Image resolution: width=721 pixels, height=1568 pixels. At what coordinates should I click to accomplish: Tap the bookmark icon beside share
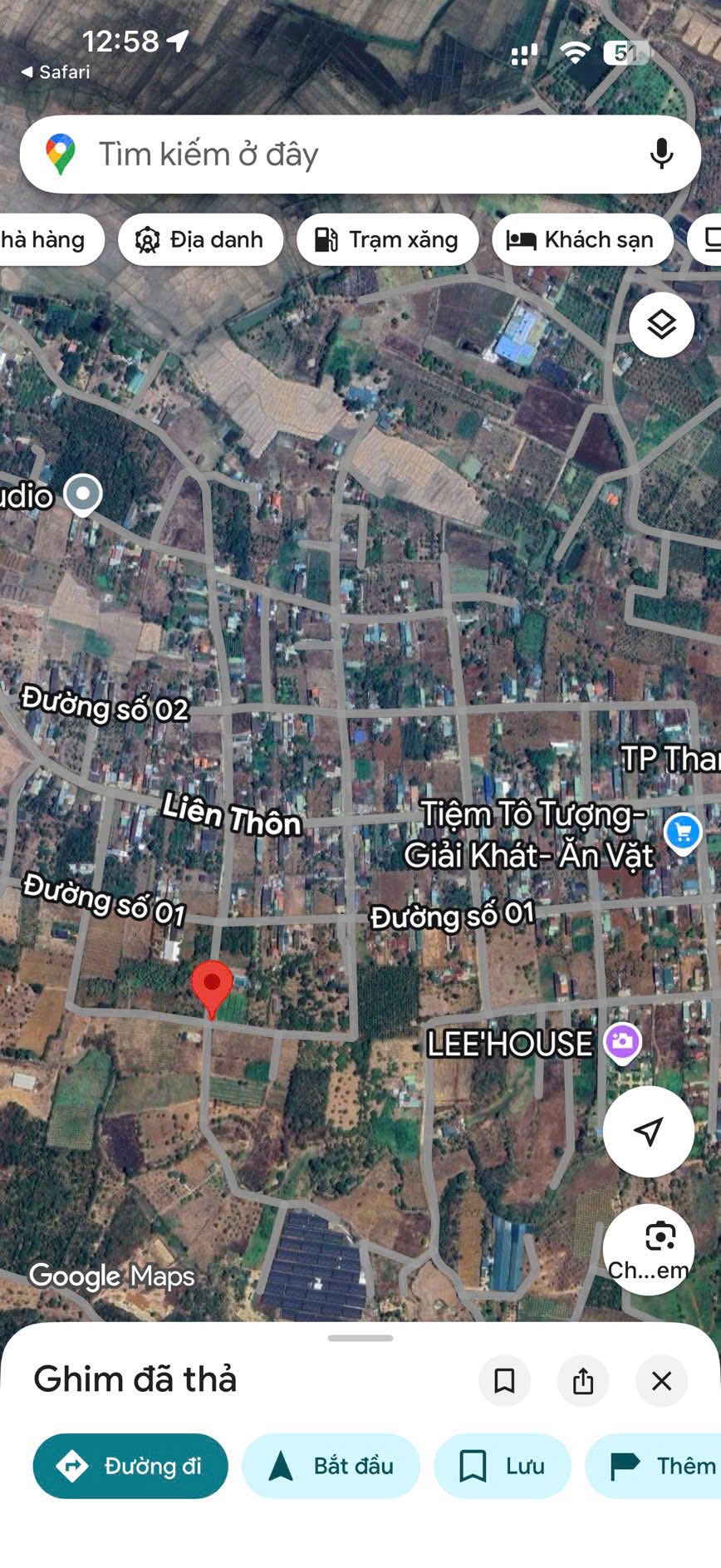[504, 1381]
